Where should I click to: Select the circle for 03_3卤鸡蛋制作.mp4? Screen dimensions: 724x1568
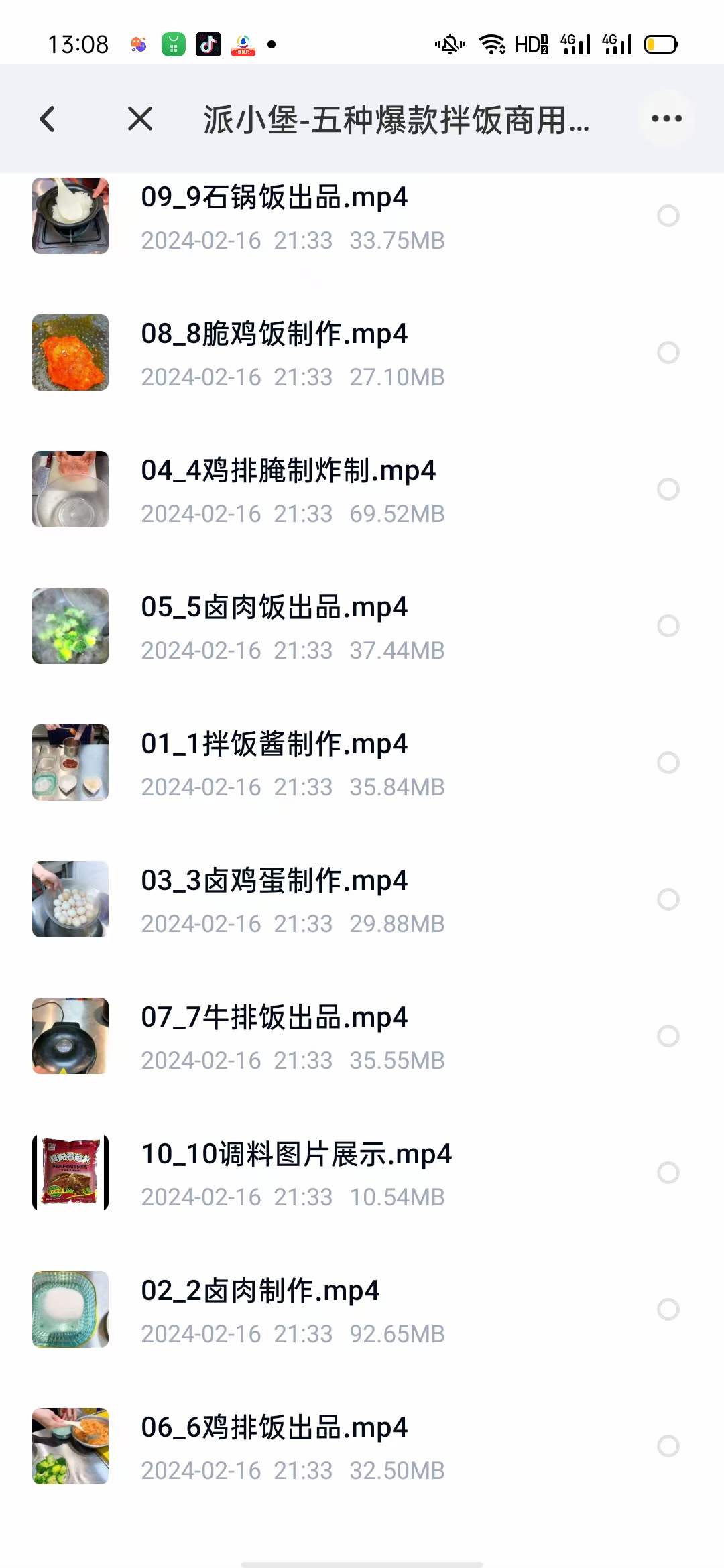668,899
